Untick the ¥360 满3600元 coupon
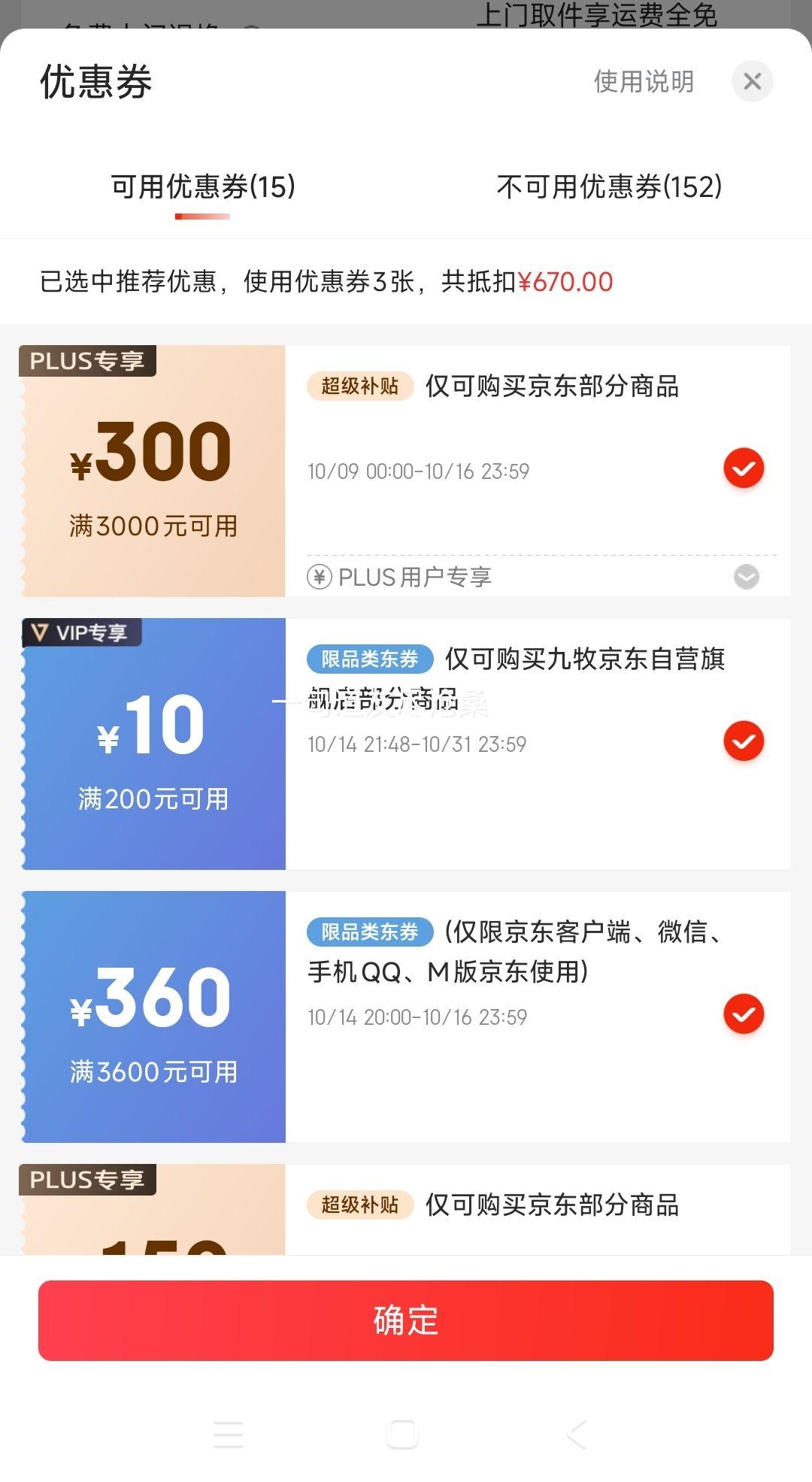812x1482 pixels. click(744, 1014)
